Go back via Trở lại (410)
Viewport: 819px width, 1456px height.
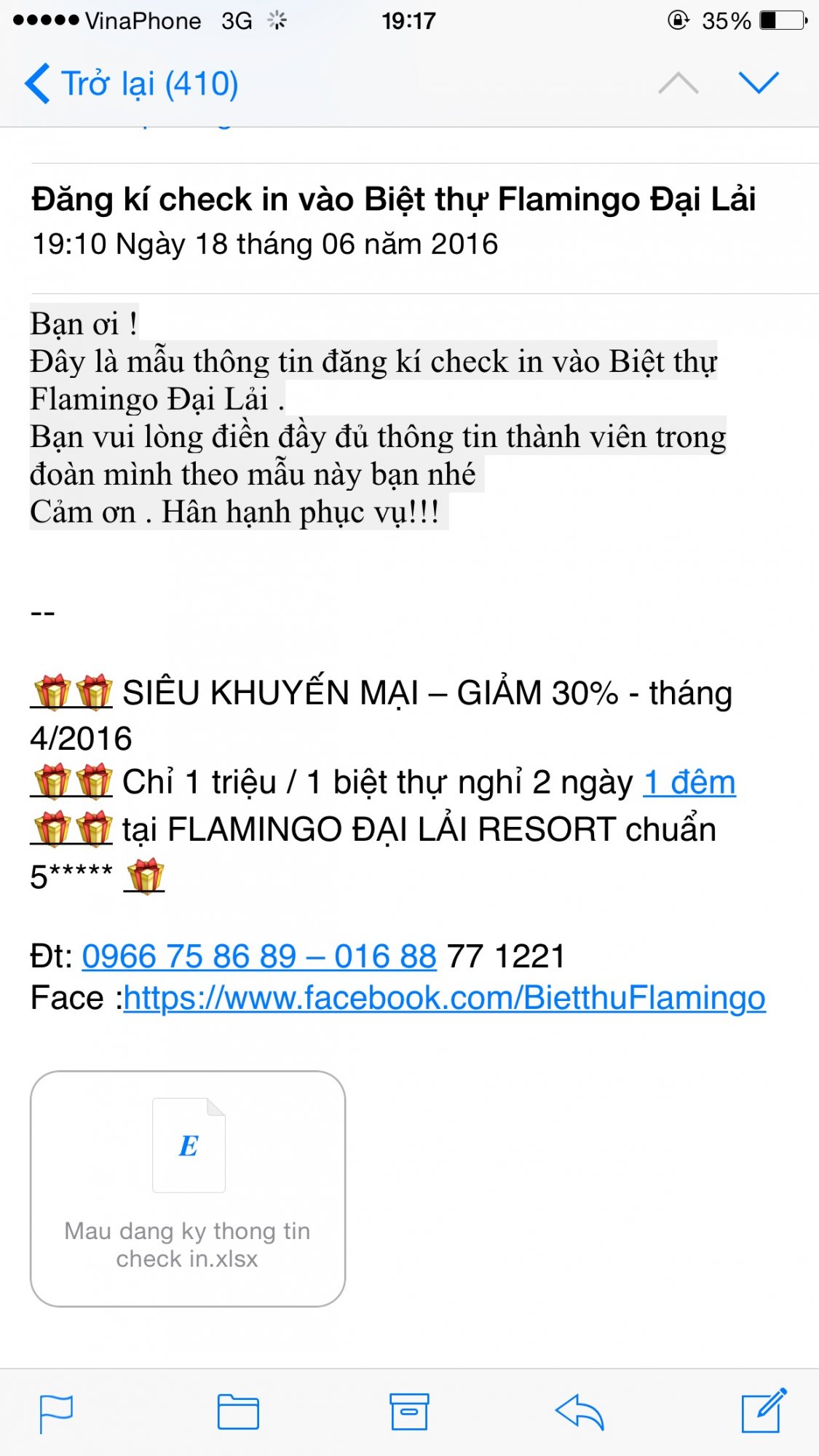[x=131, y=84]
